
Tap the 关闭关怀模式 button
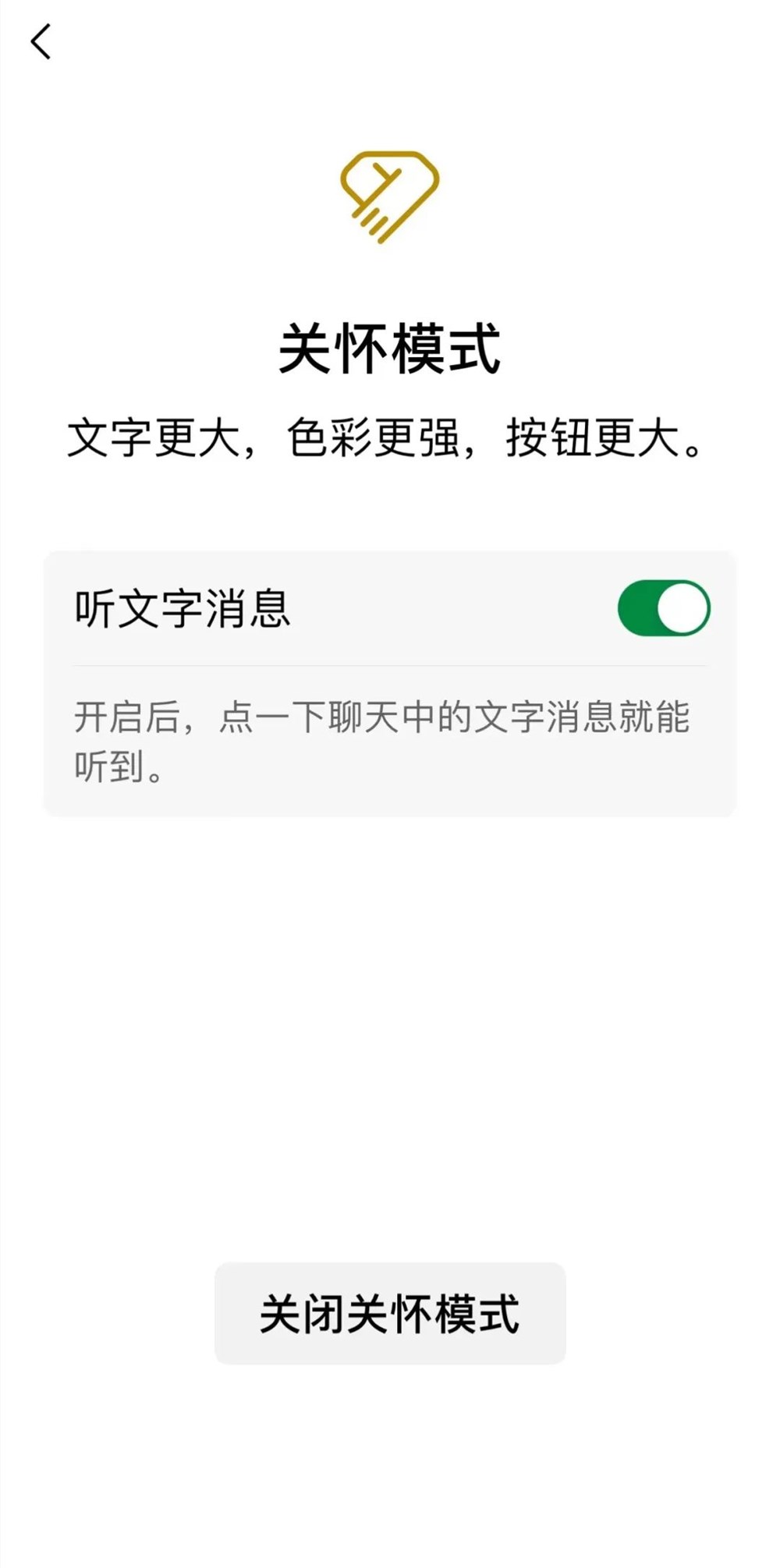click(390, 1314)
